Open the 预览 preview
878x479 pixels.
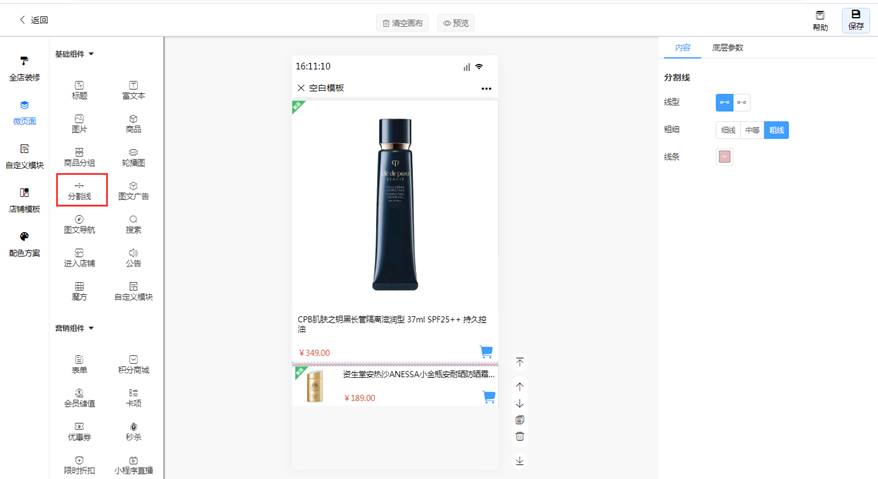coord(456,22)
